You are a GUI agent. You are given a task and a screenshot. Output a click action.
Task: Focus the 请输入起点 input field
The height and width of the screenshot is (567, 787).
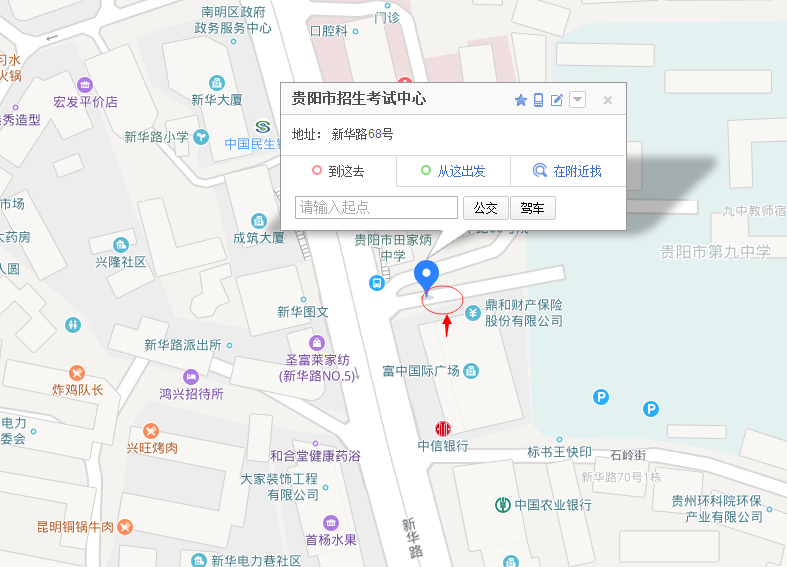377,208
